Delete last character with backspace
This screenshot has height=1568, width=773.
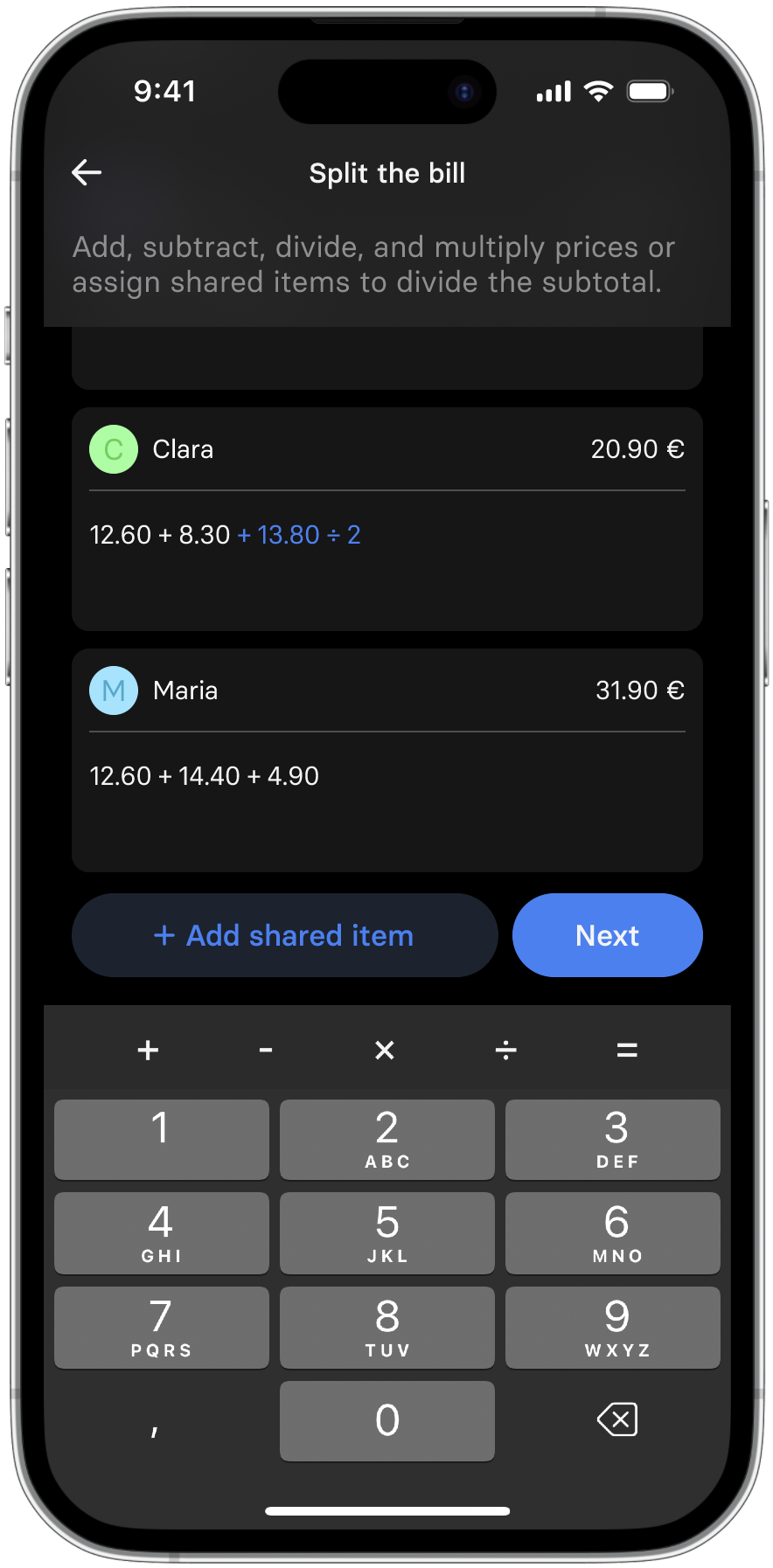coord(617,1419)
